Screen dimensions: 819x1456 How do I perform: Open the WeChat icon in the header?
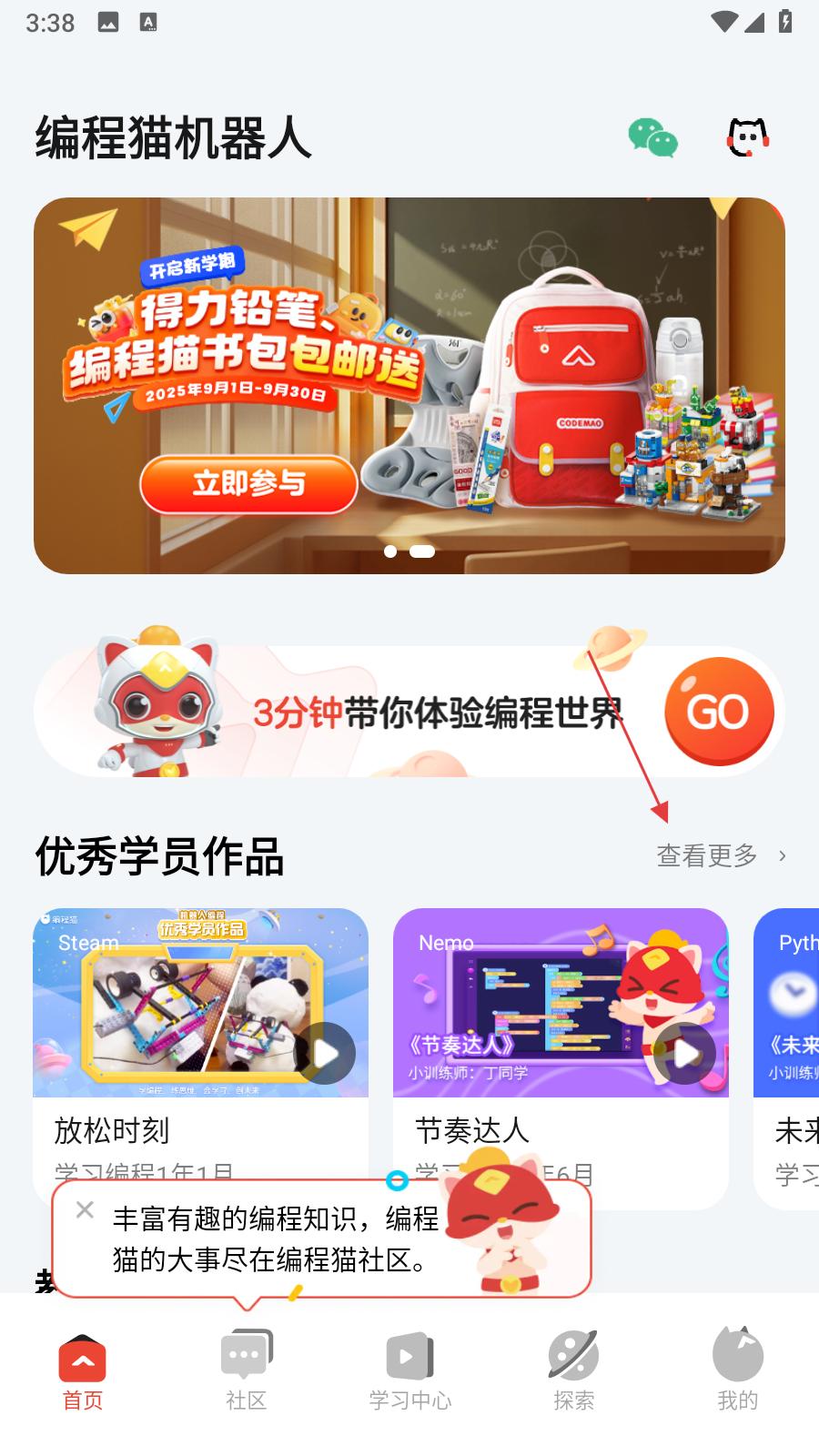[652, 138]
